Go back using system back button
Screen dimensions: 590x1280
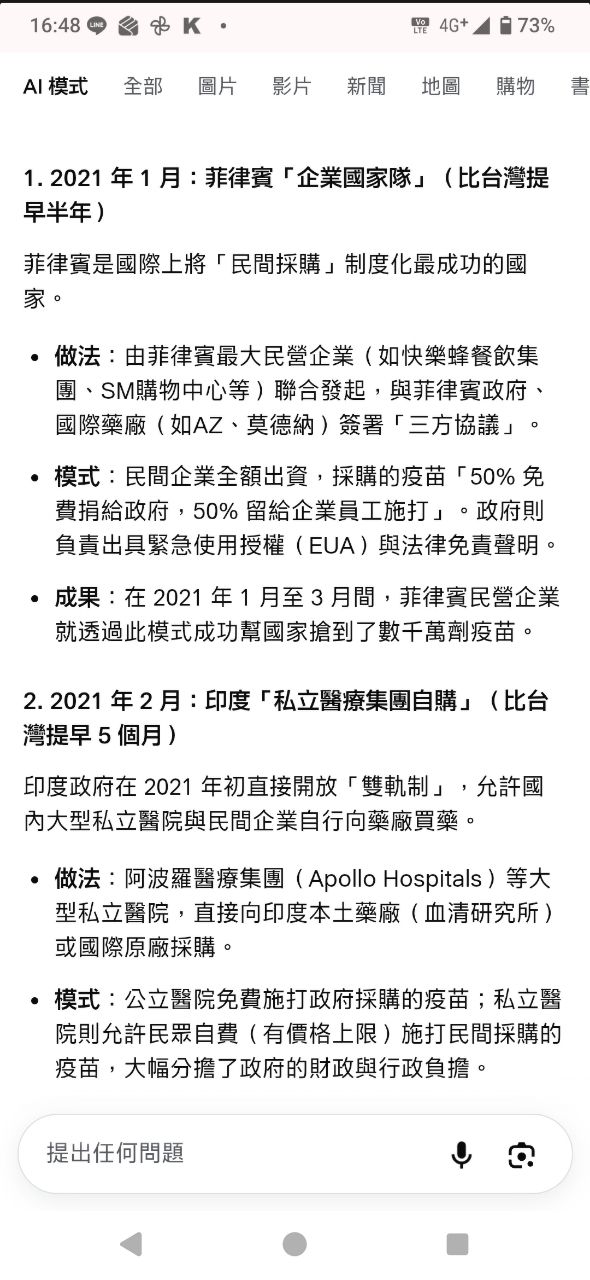click(x=131, y=1243)
